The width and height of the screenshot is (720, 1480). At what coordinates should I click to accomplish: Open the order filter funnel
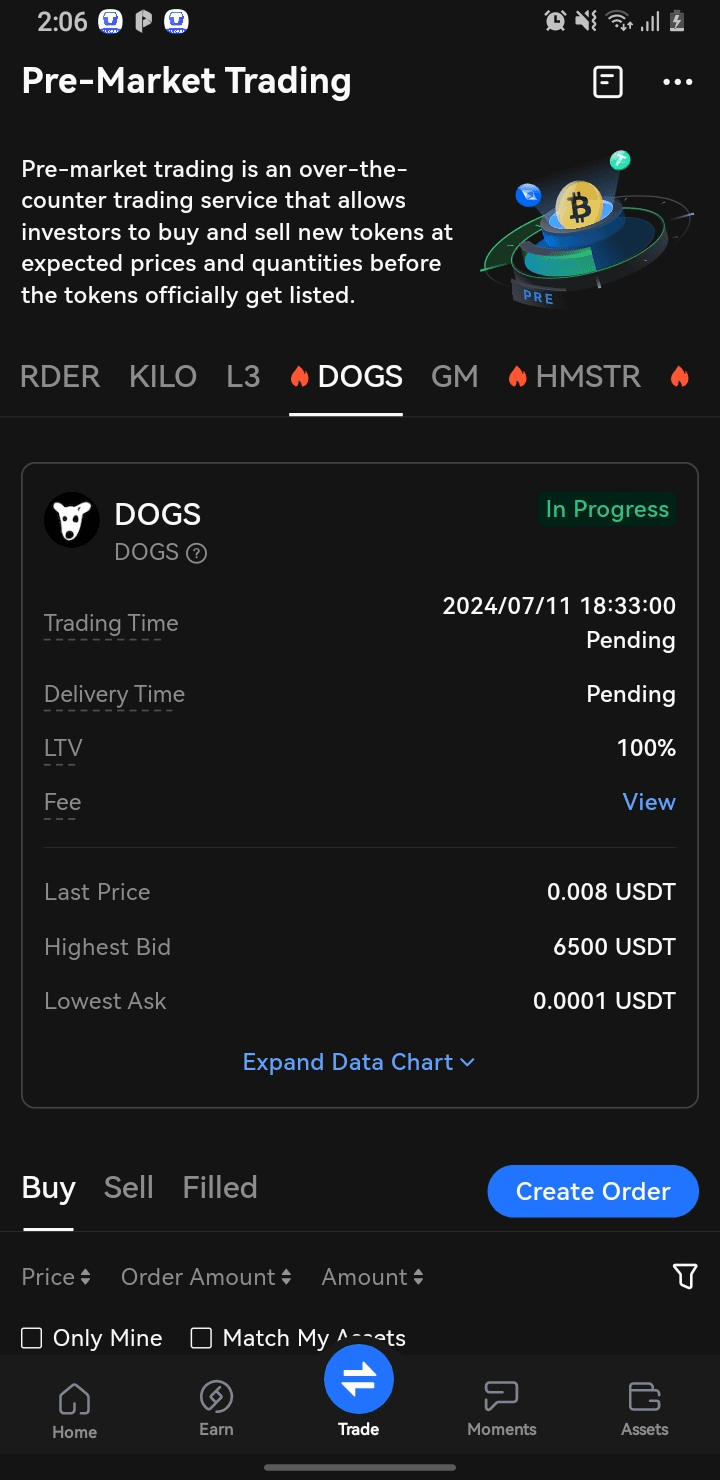coord(685,1276)
